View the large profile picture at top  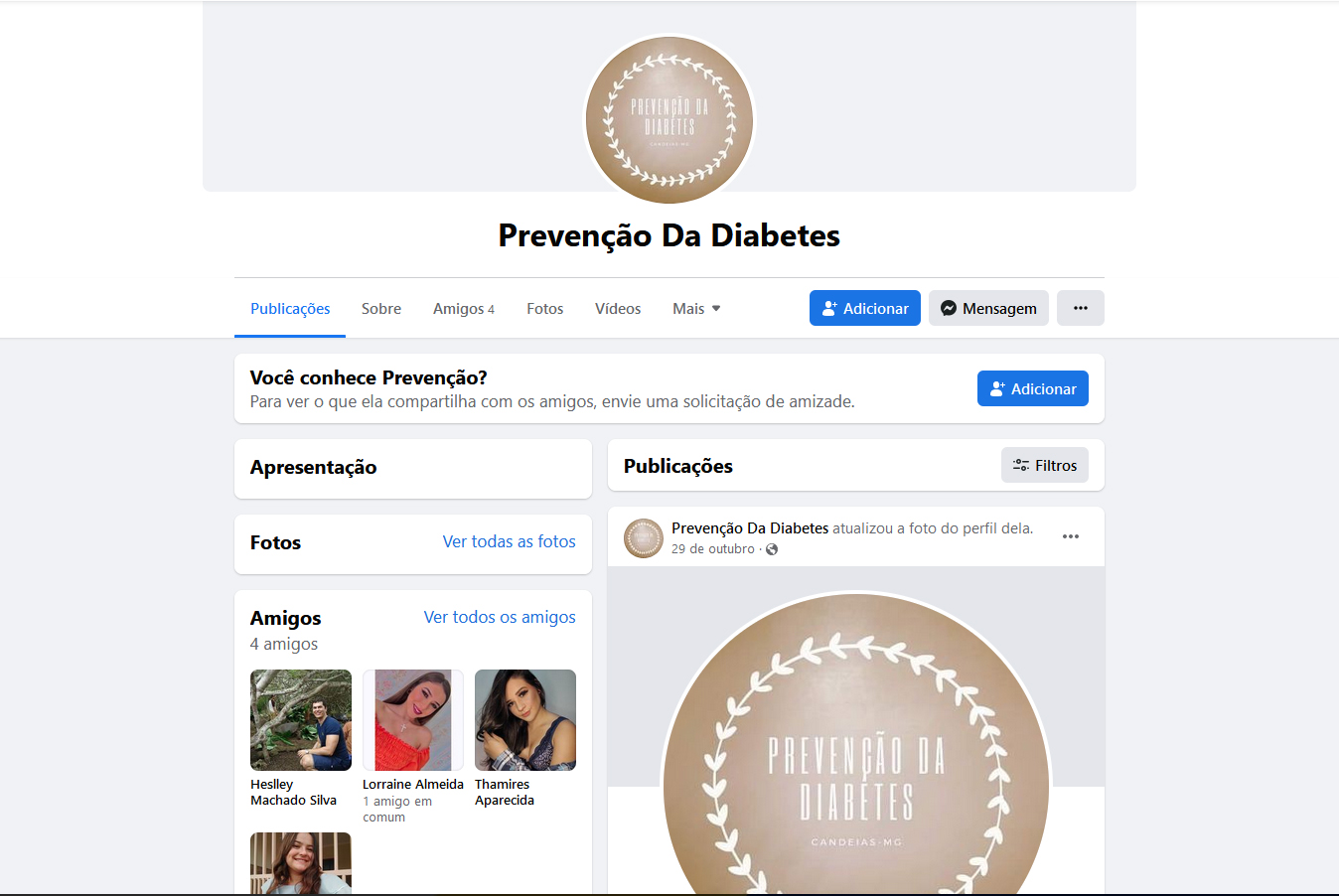(669, 121)
